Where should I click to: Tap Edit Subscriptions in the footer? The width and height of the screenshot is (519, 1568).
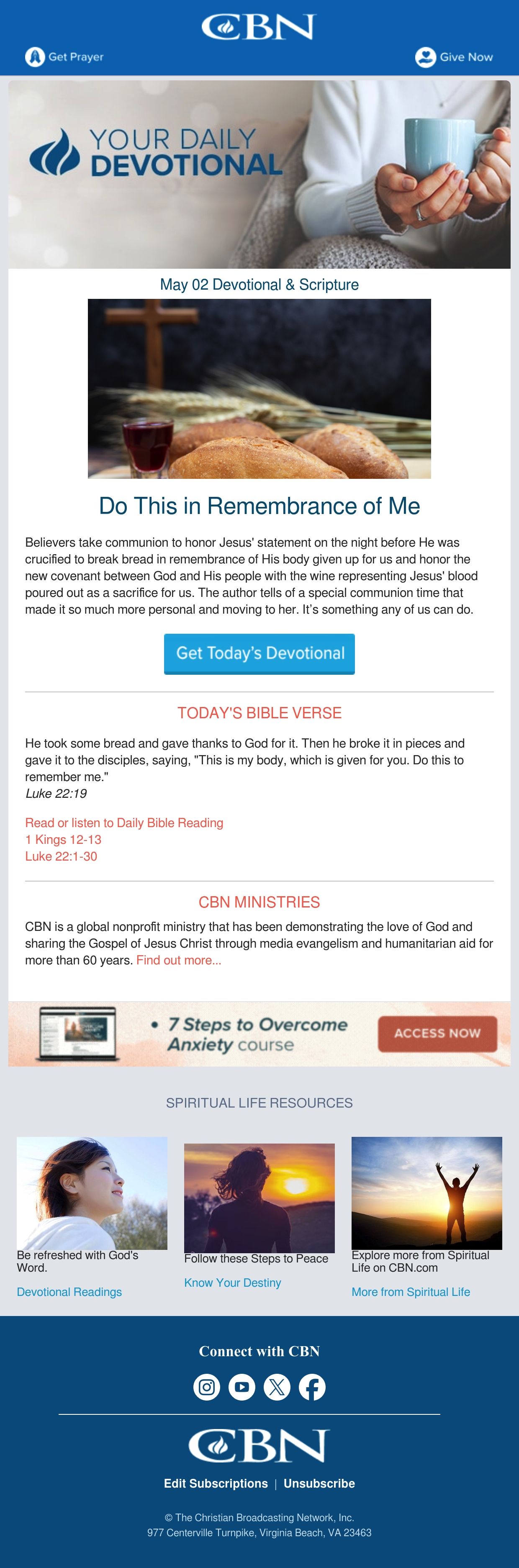tap(216, 1483)
